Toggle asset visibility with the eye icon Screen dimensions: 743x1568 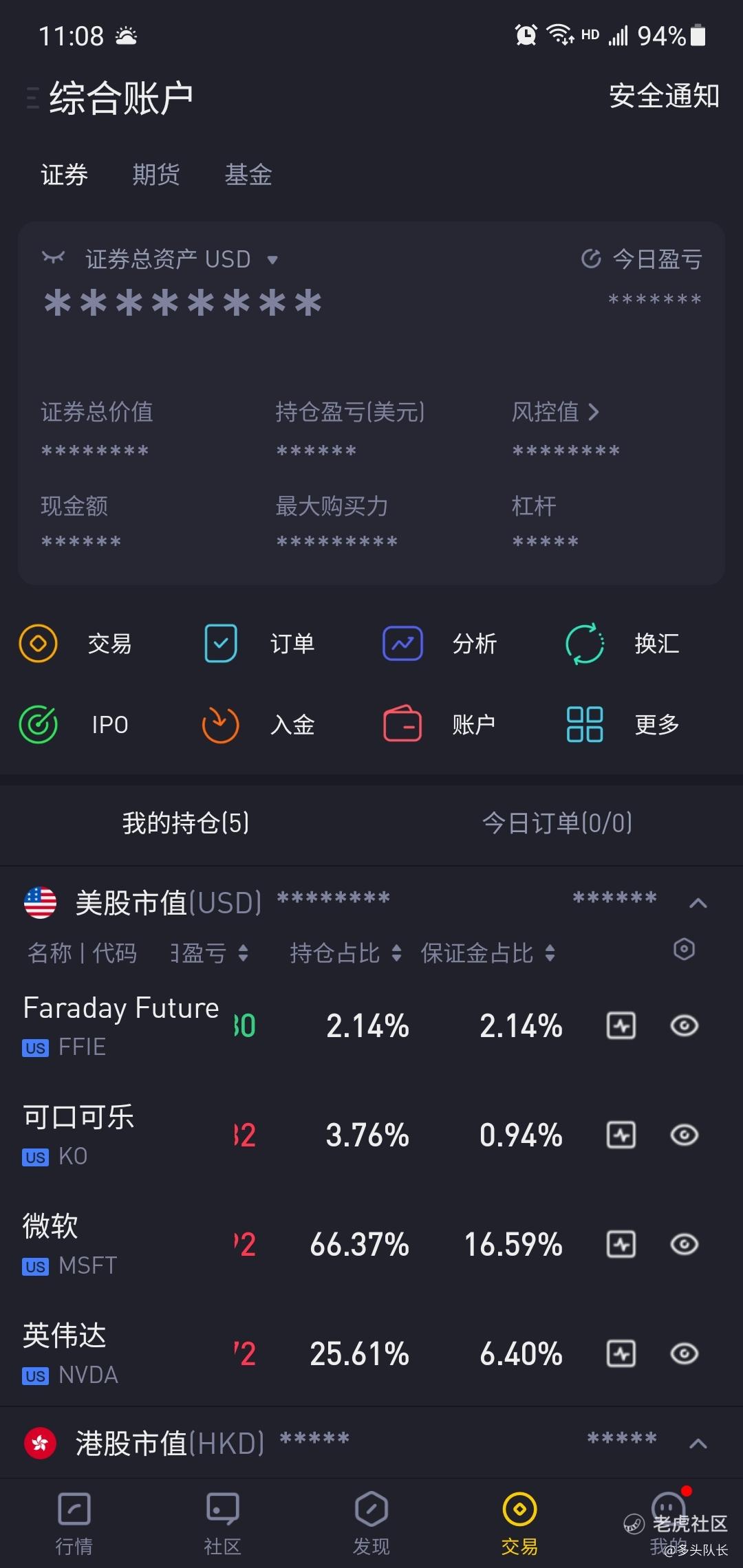tap(53, 258)
